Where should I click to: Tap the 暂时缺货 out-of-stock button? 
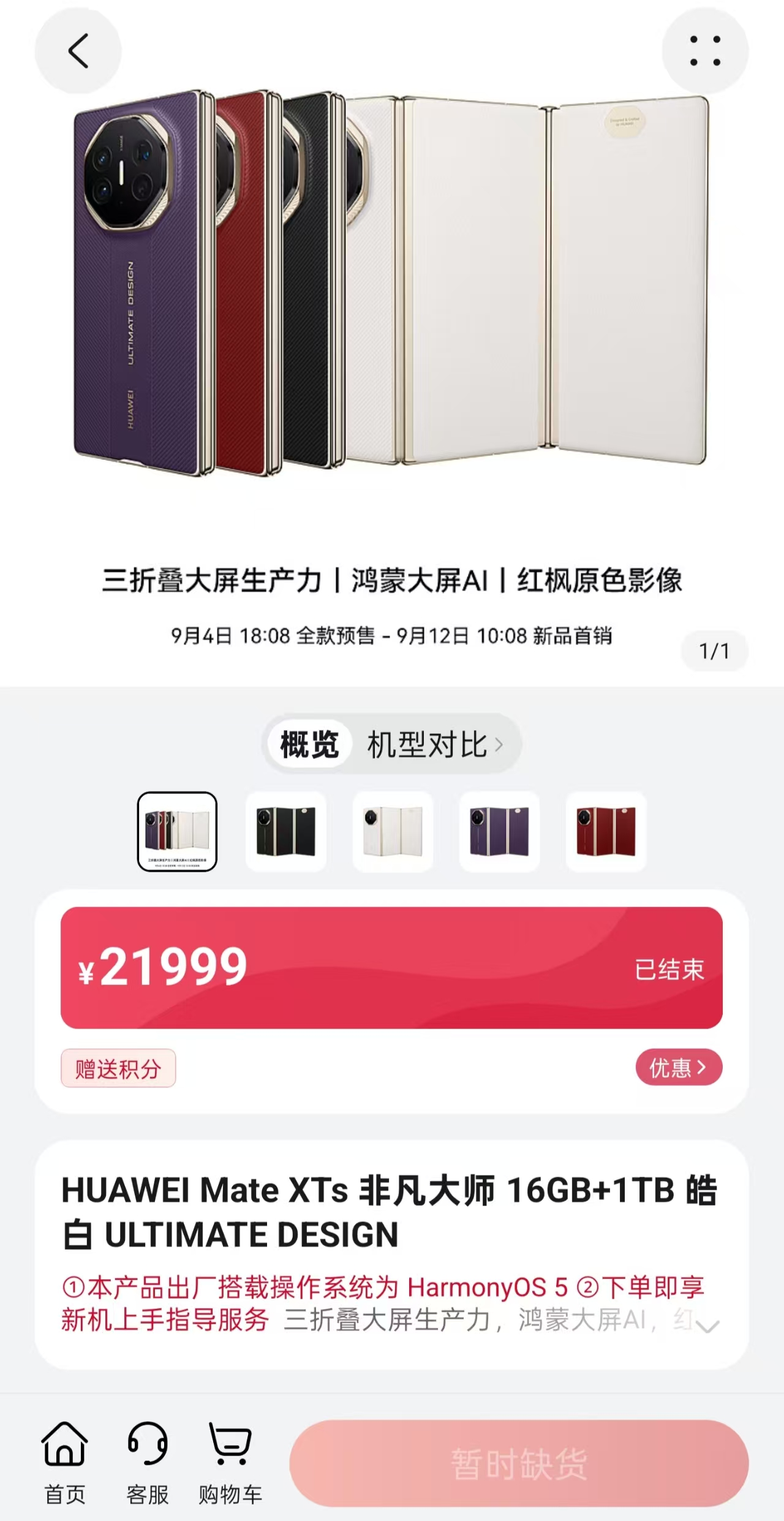pyautogui.click(x=519, y=1463)
